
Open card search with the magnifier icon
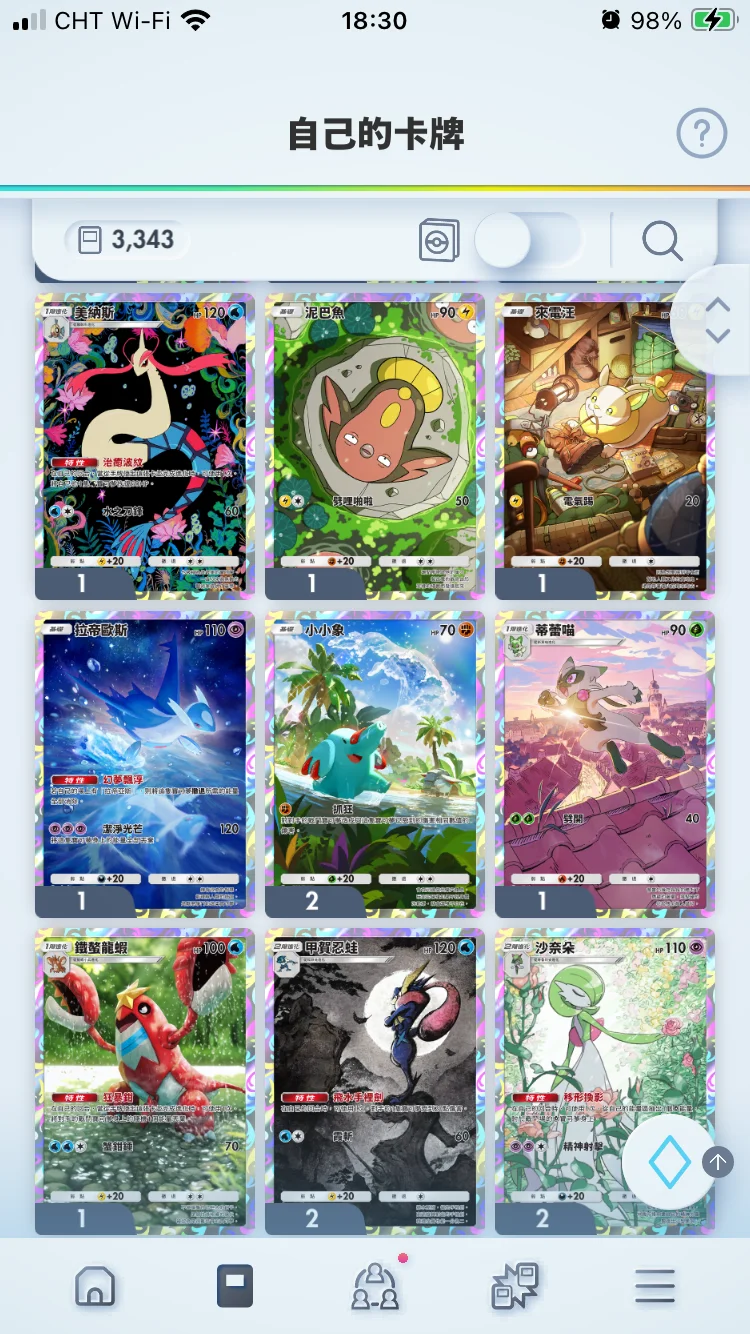pos(662,240)
